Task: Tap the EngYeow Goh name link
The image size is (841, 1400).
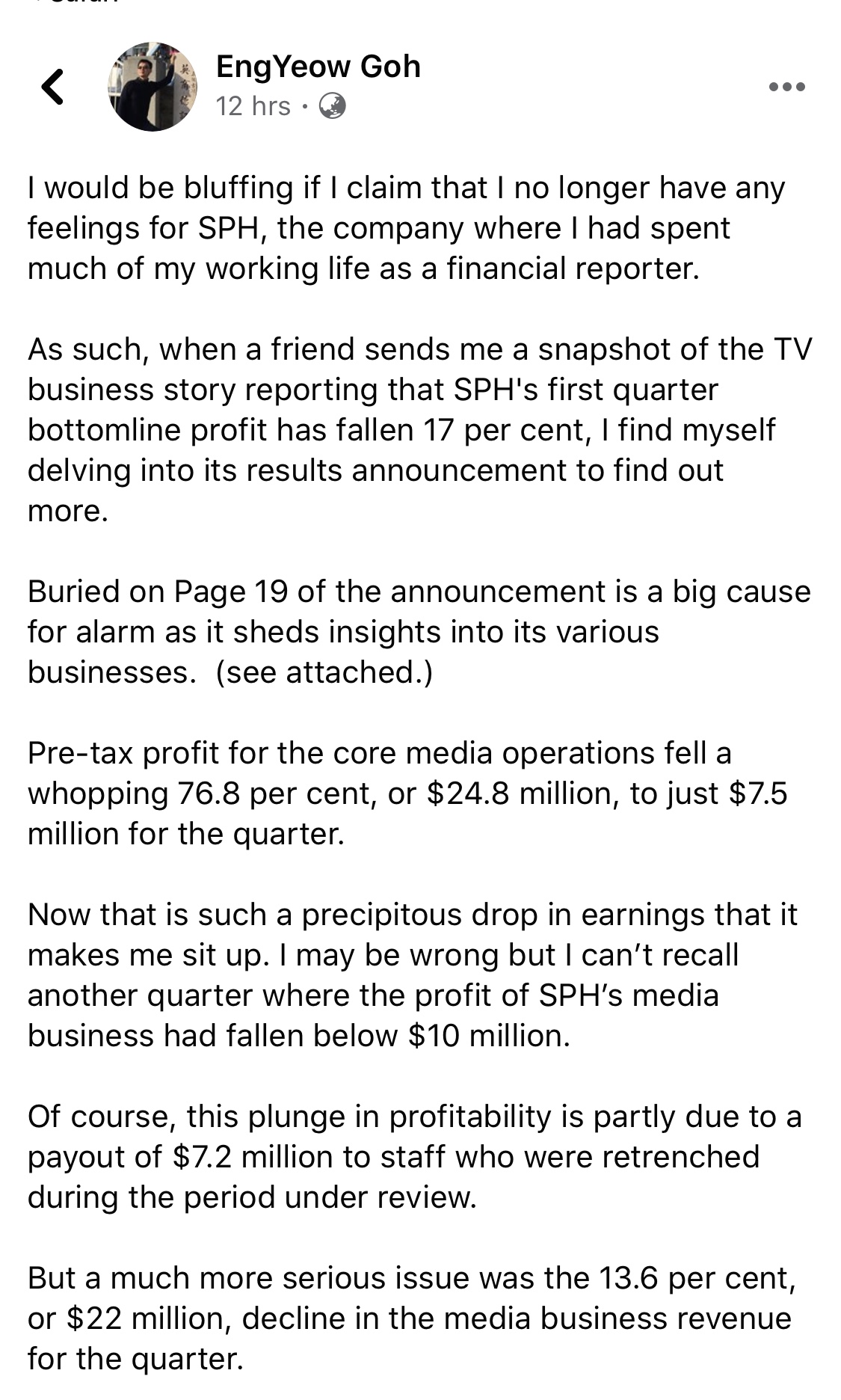Action: (318, 67)
